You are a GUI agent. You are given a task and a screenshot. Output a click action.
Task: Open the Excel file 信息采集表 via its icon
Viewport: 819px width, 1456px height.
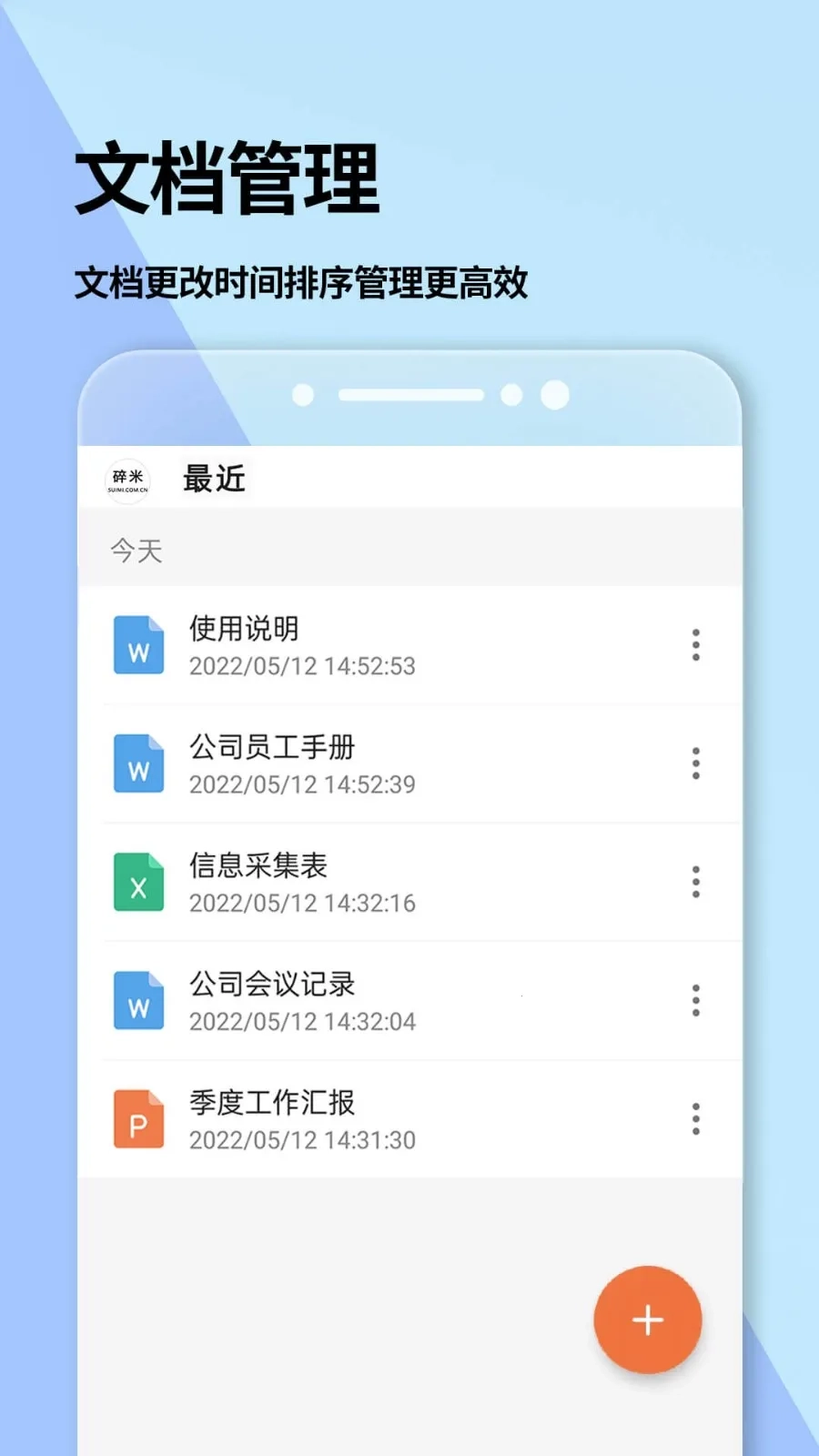137,883
